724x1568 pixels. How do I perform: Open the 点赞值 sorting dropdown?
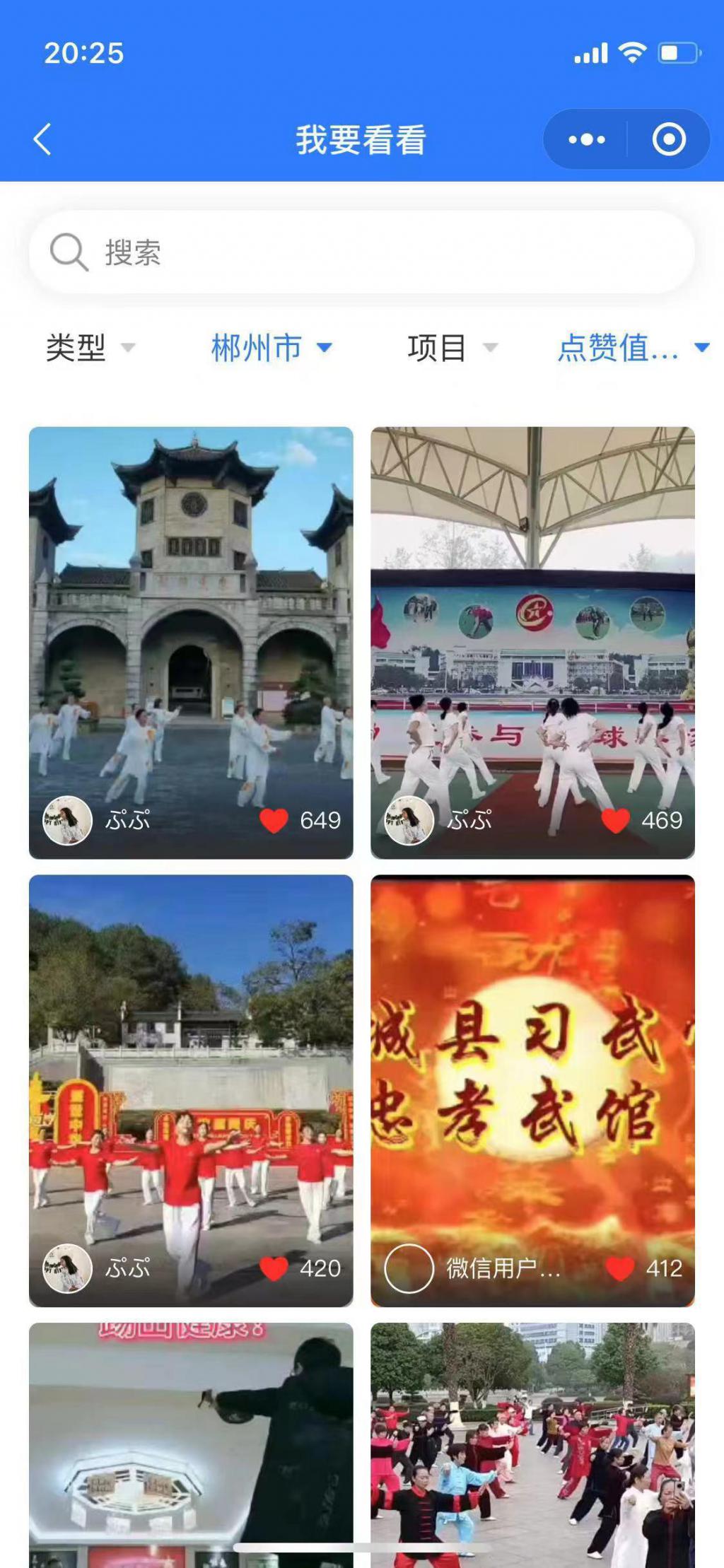[x=632, y=347]
